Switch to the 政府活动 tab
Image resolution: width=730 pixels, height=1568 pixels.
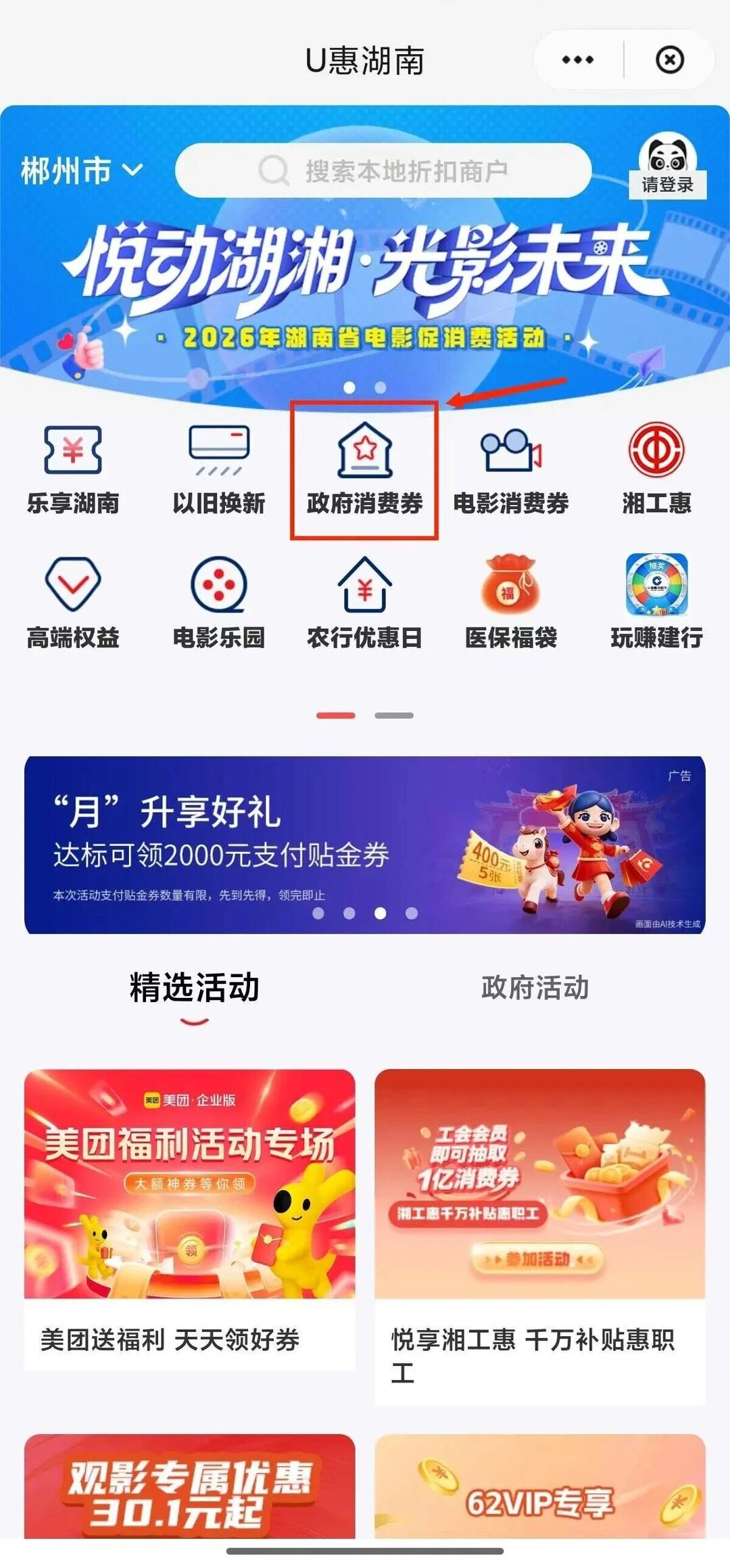tap(535, 988)
